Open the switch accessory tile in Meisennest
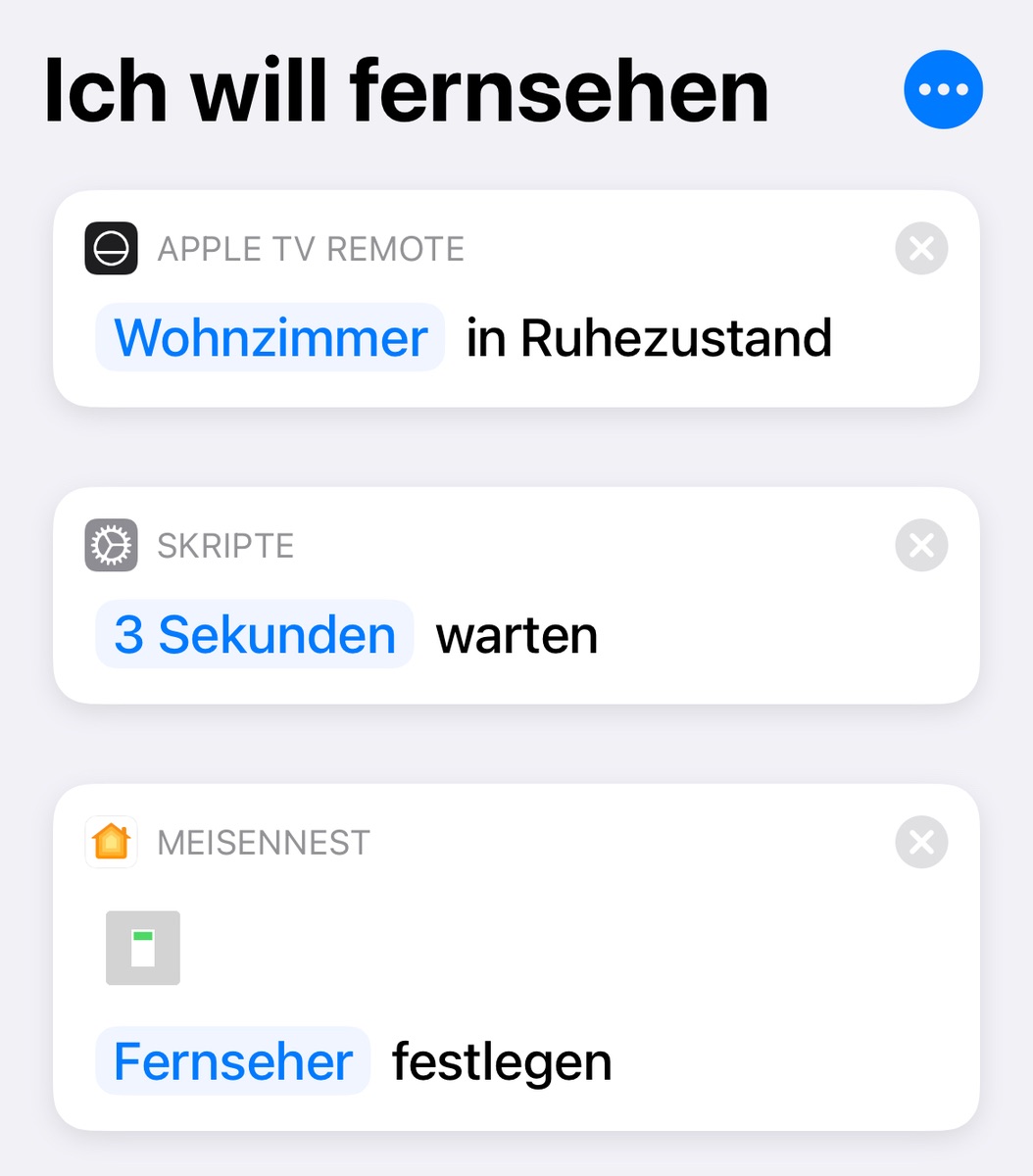This screenshot has height=1176, width=1033. click(x=143, y=948)
